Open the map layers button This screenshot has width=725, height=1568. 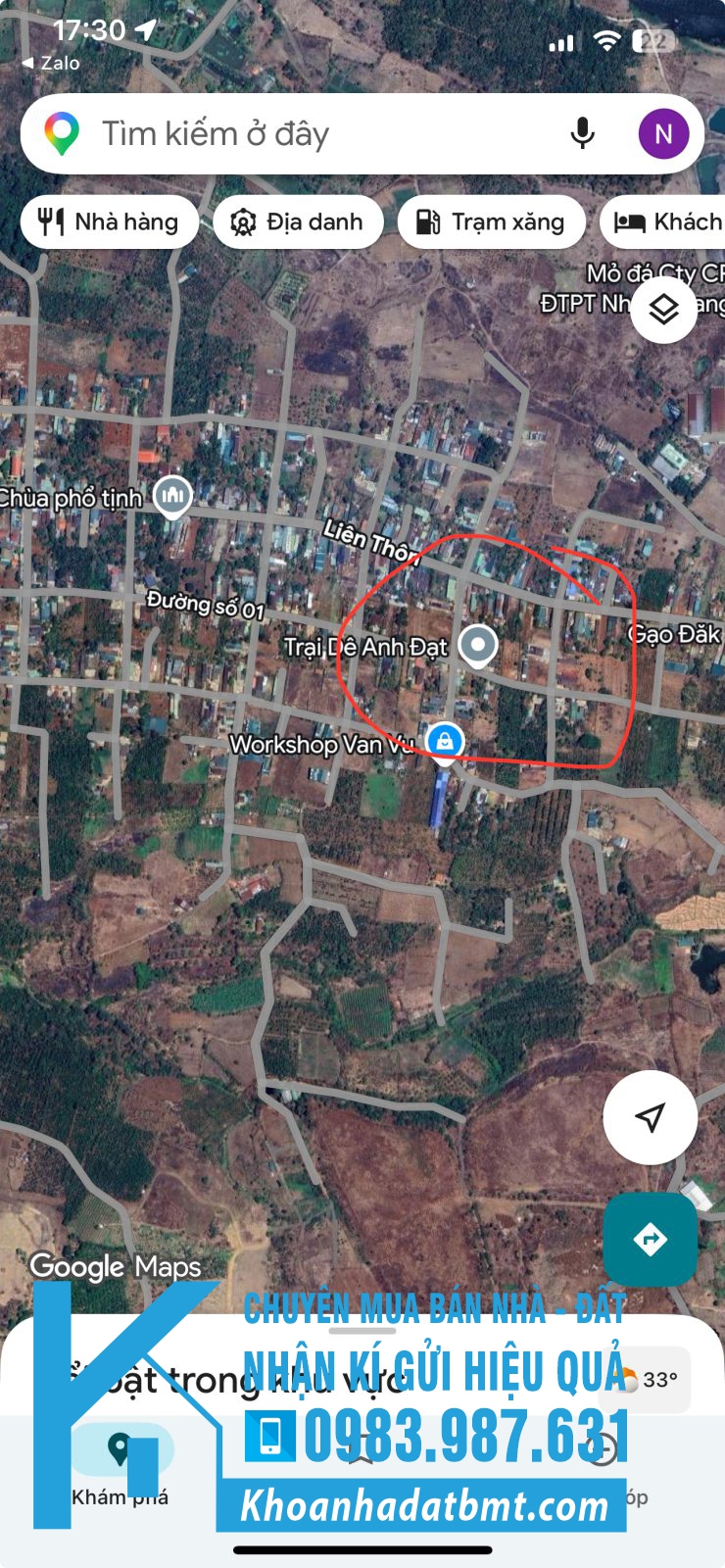(x=663, y=310)
